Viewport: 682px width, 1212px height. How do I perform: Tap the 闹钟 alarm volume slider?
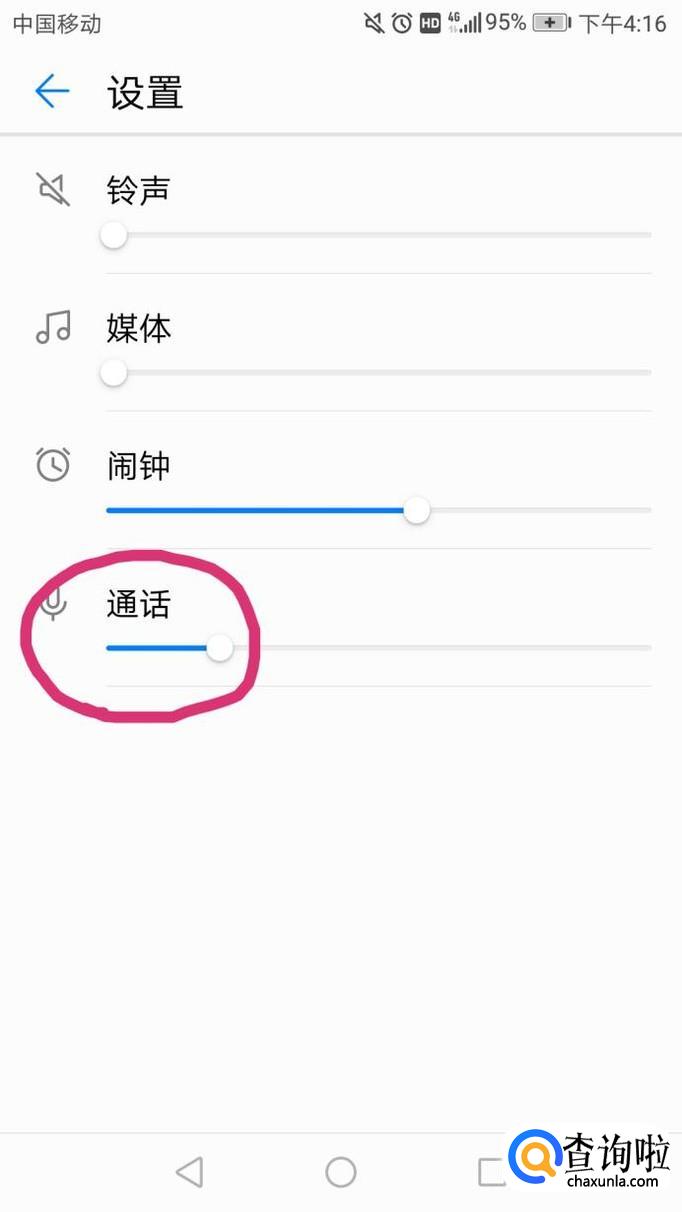click(x=378, y=510)
